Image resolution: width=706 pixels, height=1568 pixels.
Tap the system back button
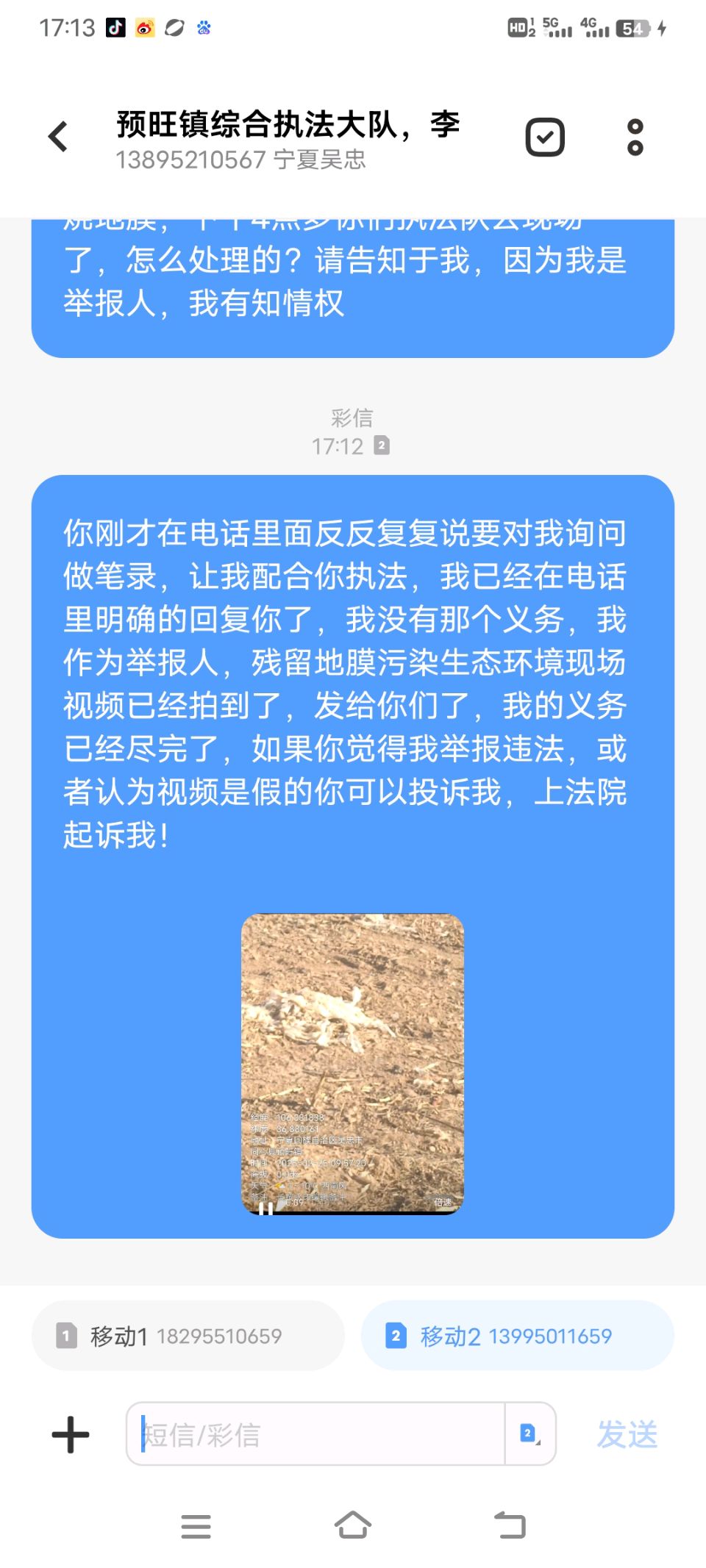point(510,1525)
